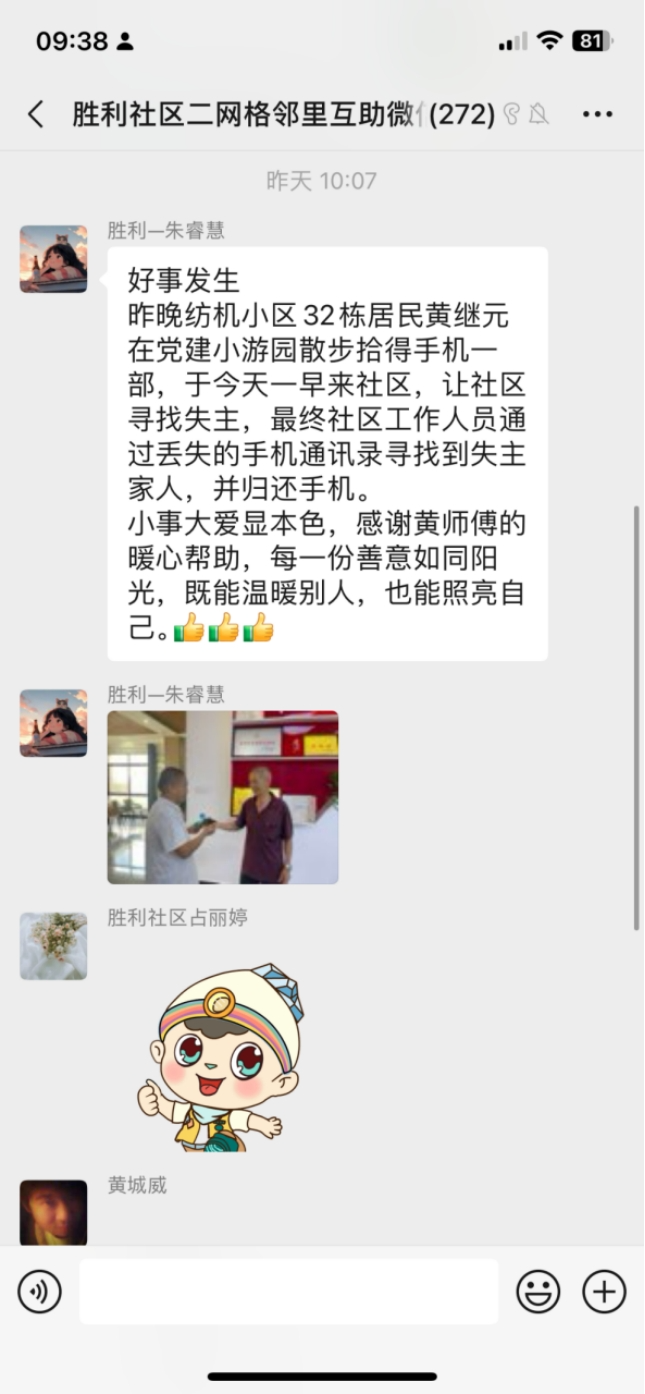Screen dimensions: 645x1394
Task: Open the emoji sticker panel
Action: [538, 1291]
